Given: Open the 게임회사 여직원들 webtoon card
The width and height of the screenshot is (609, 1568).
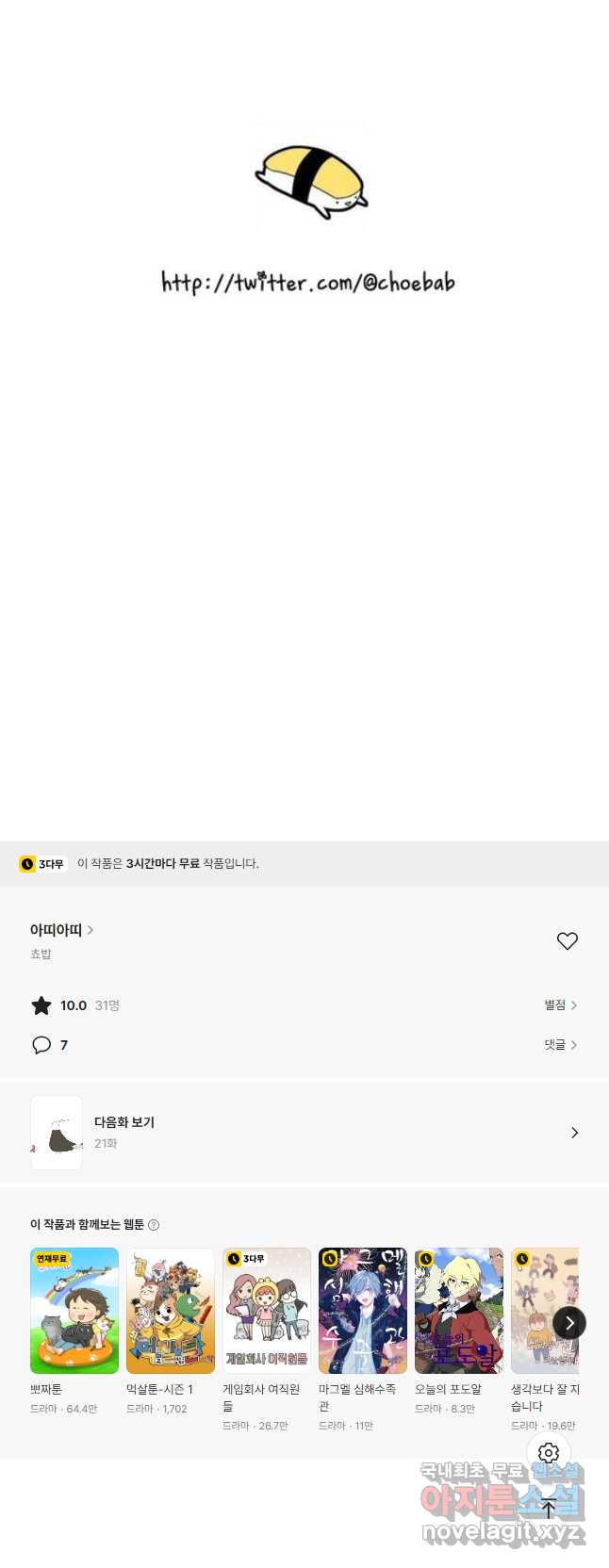Looking at the screenshot, I should pyautogui.click(x=267, y=1311).
